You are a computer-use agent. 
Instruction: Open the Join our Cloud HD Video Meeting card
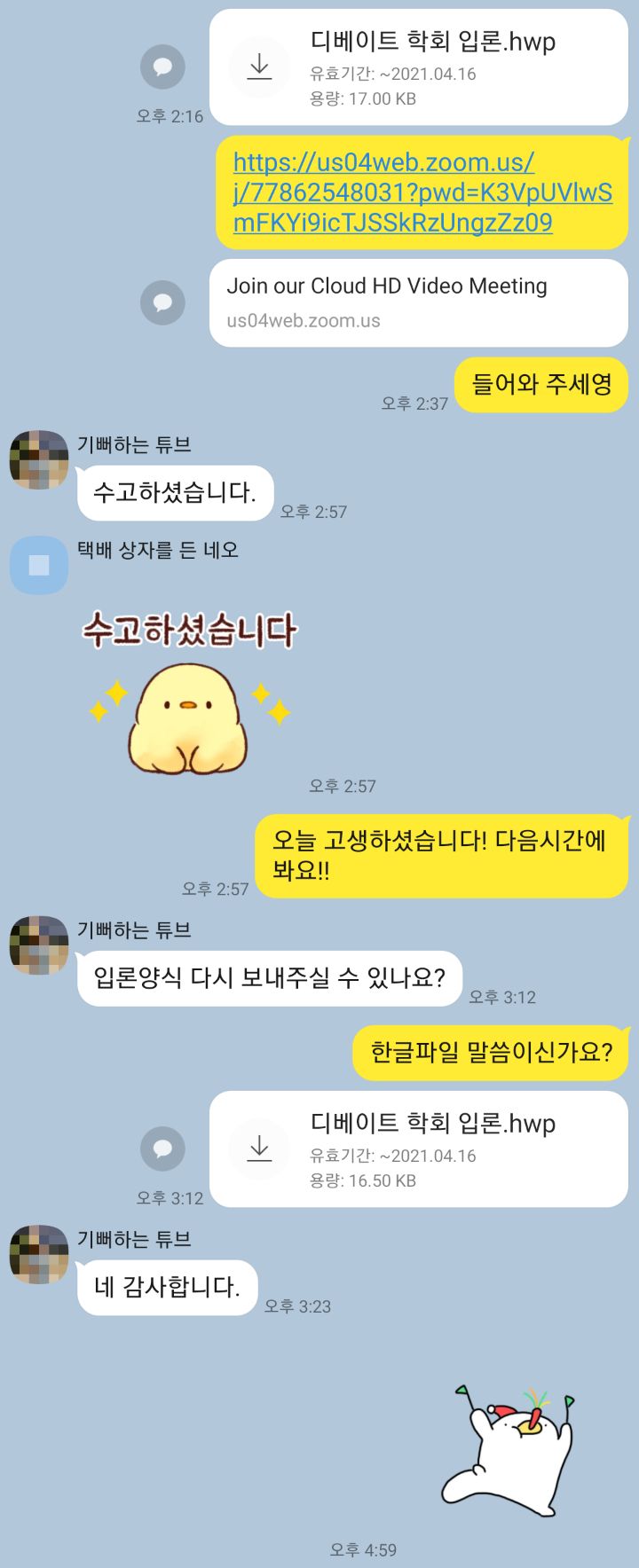(418, 302)
